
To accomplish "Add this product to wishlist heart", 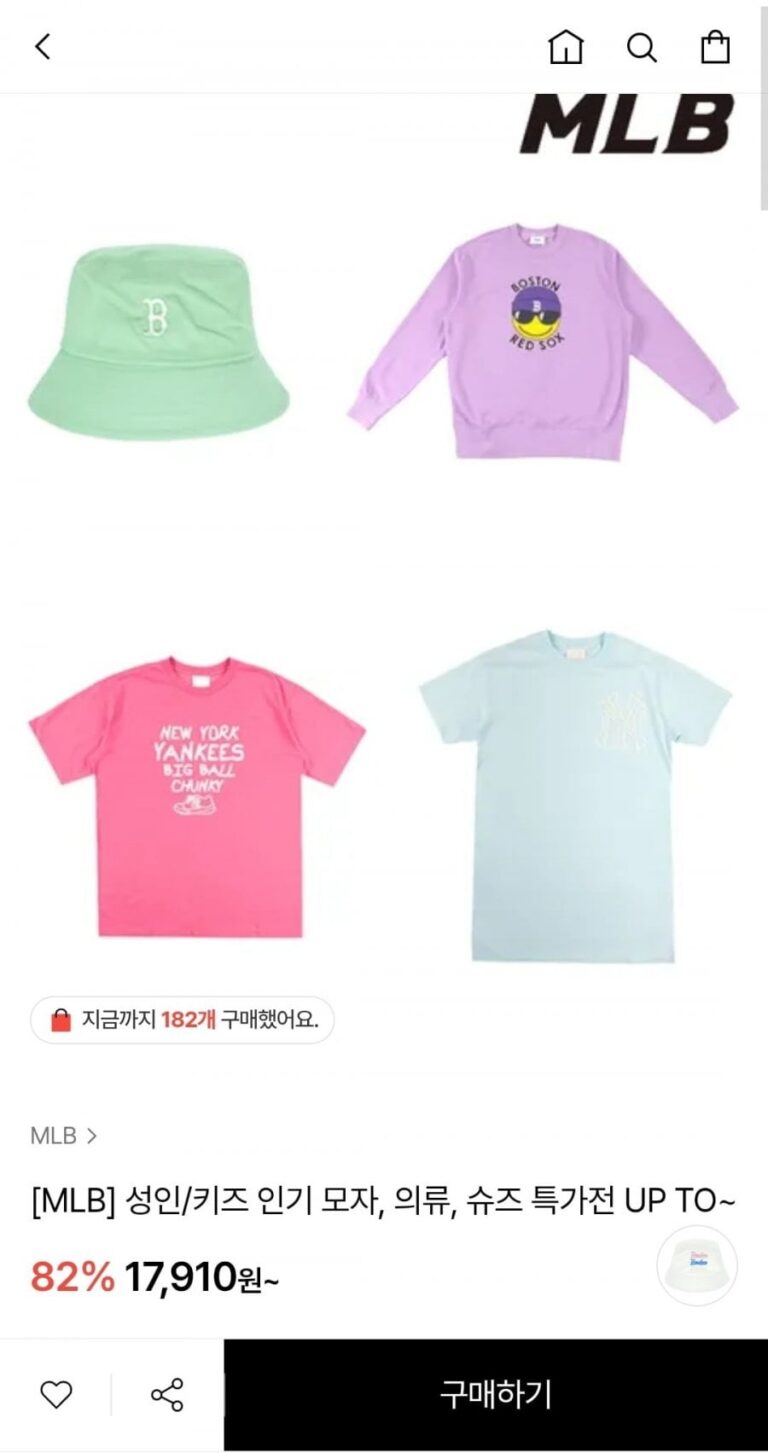I will coord(56,1394).
